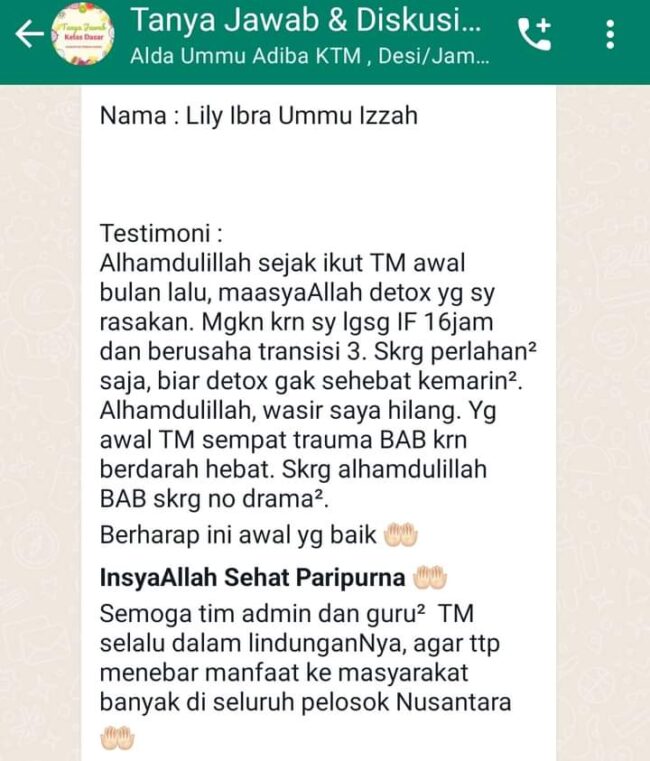Screen dimensions: 650x761
Task: Open the overflow menu
Action: click(610, 34)
